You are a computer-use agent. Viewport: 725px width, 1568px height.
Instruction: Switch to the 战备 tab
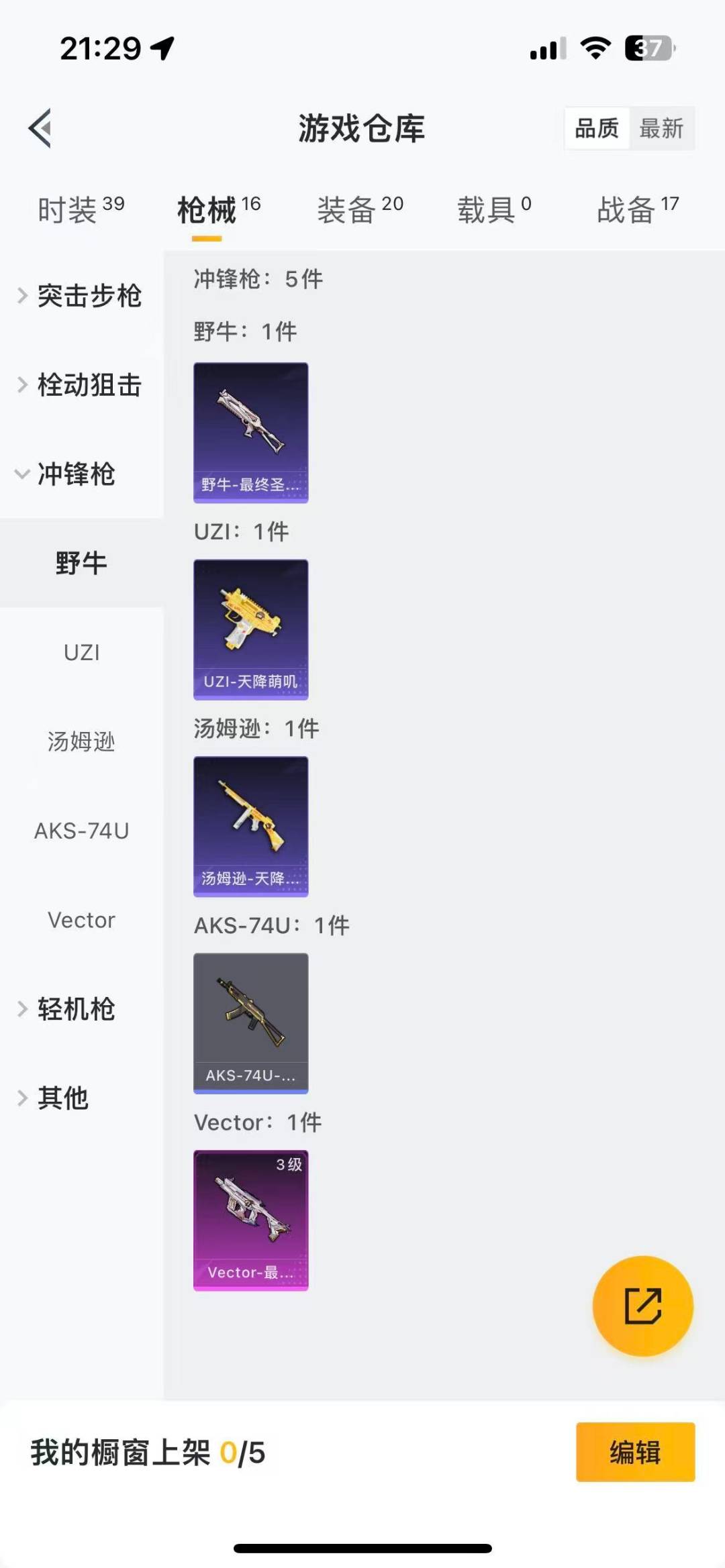(638, 210)
